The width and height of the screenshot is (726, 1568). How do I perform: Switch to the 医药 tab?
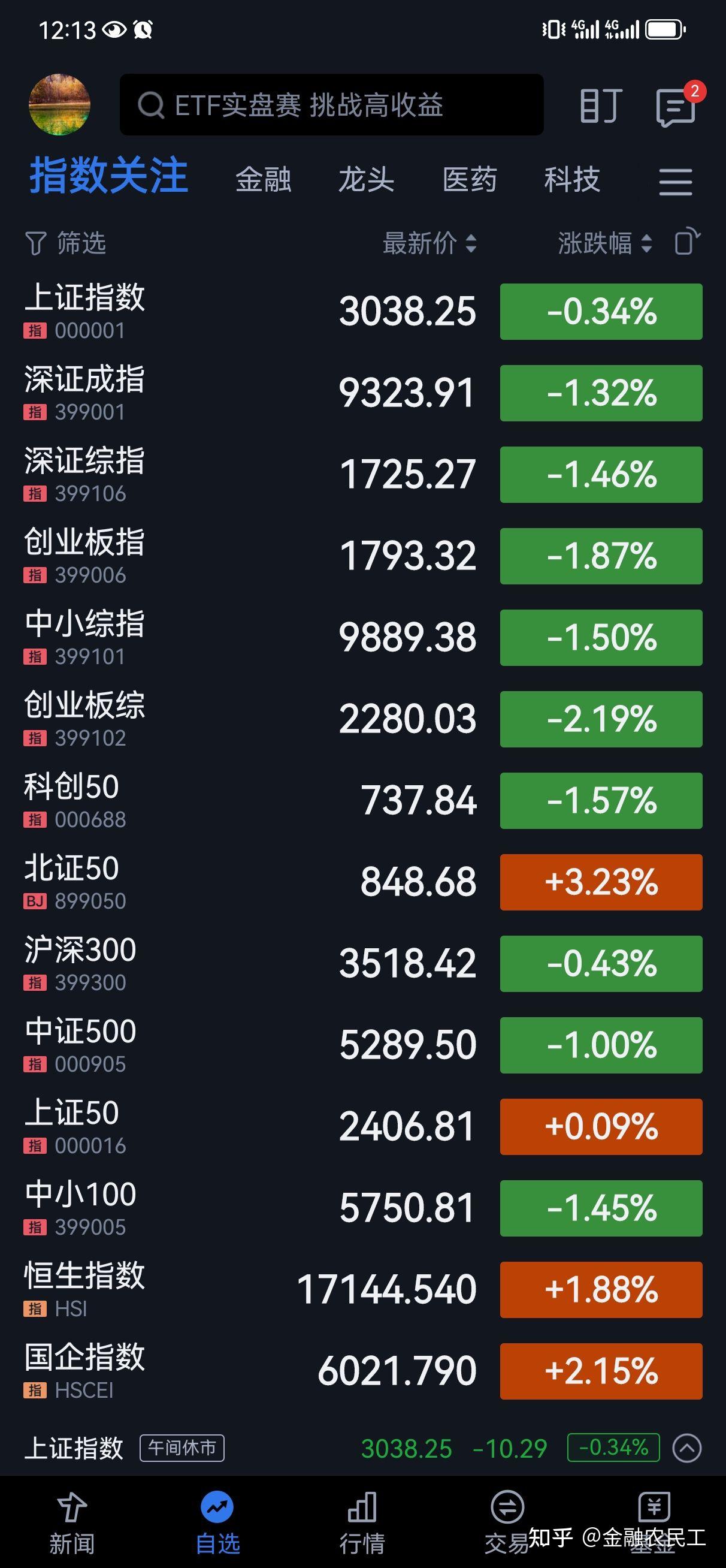[x=469, y=180]
